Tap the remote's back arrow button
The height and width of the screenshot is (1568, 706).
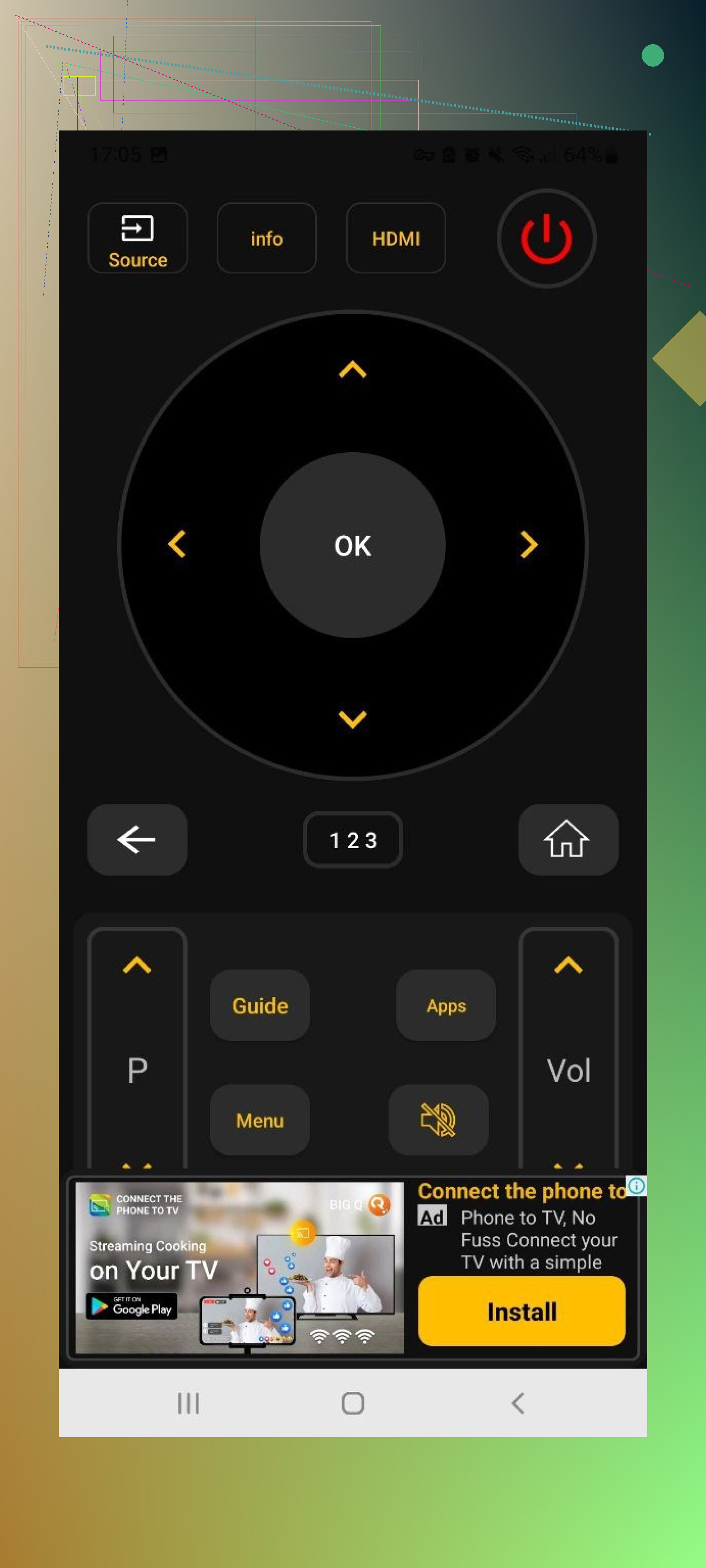pyautogui.click(x=137, y=839)
